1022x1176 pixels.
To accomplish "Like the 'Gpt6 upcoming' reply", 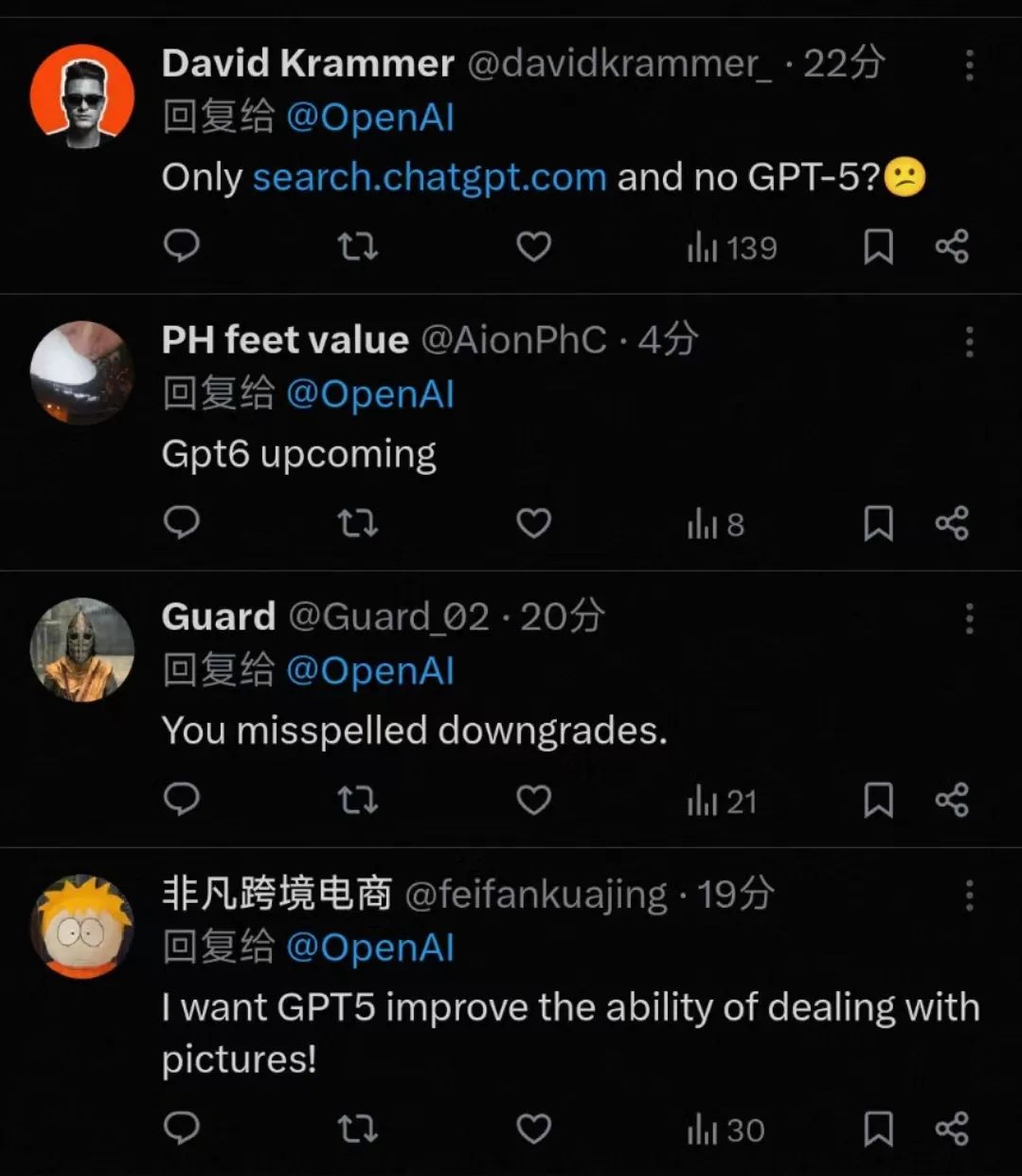I will coord(533,523).
